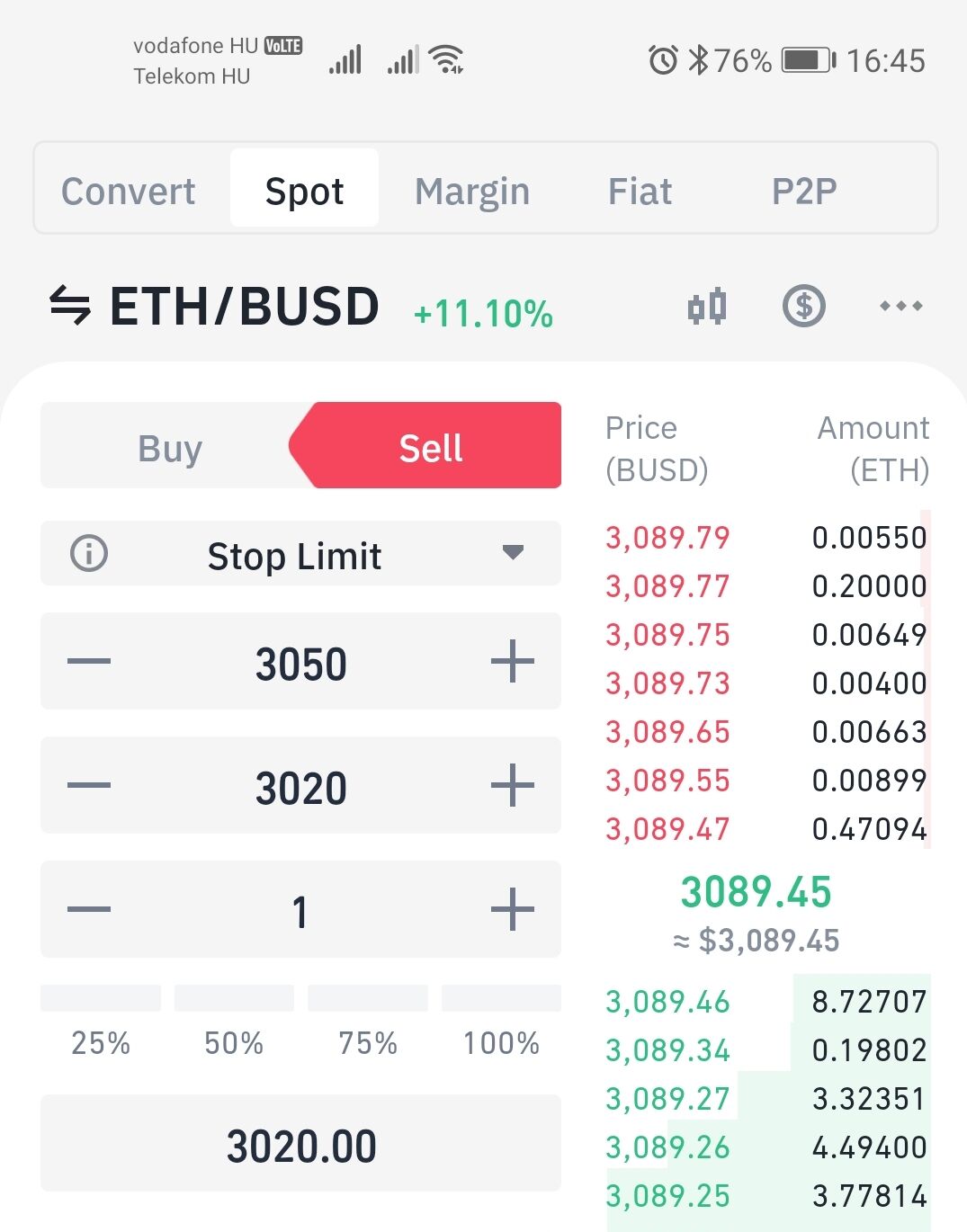Image resolution: width=967 pixels, height=1232 pixels.
Task: Open the candlestick chart view
Action: 707,307
